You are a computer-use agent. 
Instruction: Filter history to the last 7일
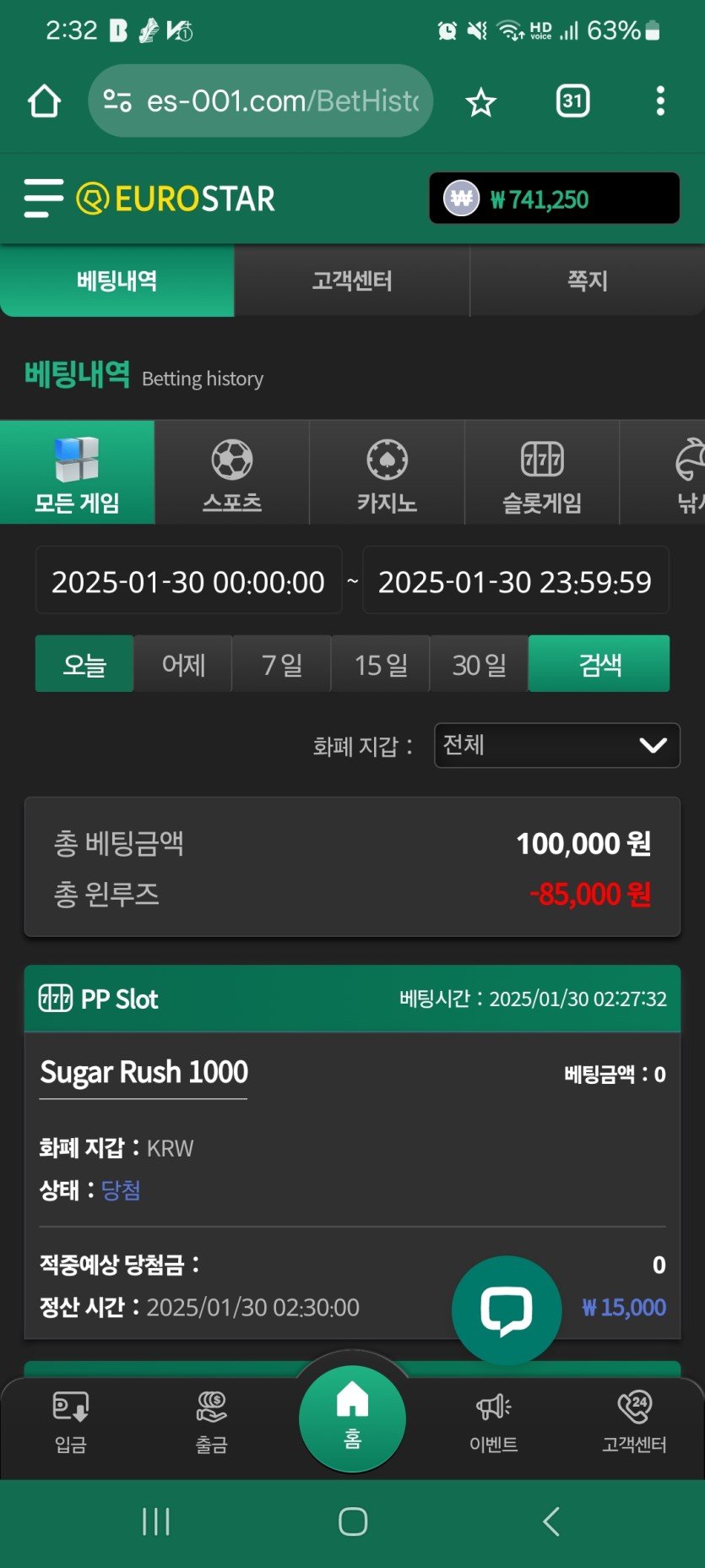pyautogui.click(x=281, y=665)
